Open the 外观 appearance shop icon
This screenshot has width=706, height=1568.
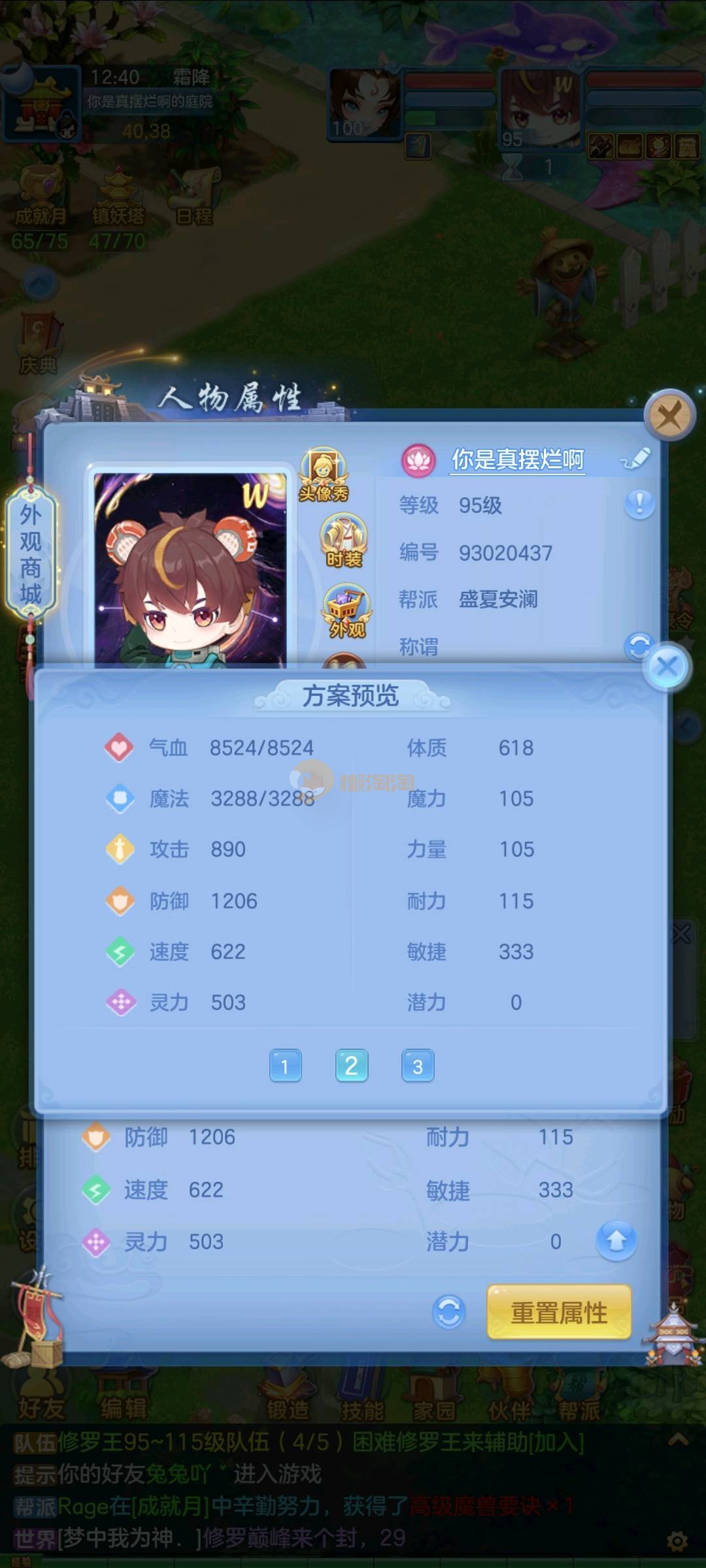pyautogui.click(x=346, y=612)
